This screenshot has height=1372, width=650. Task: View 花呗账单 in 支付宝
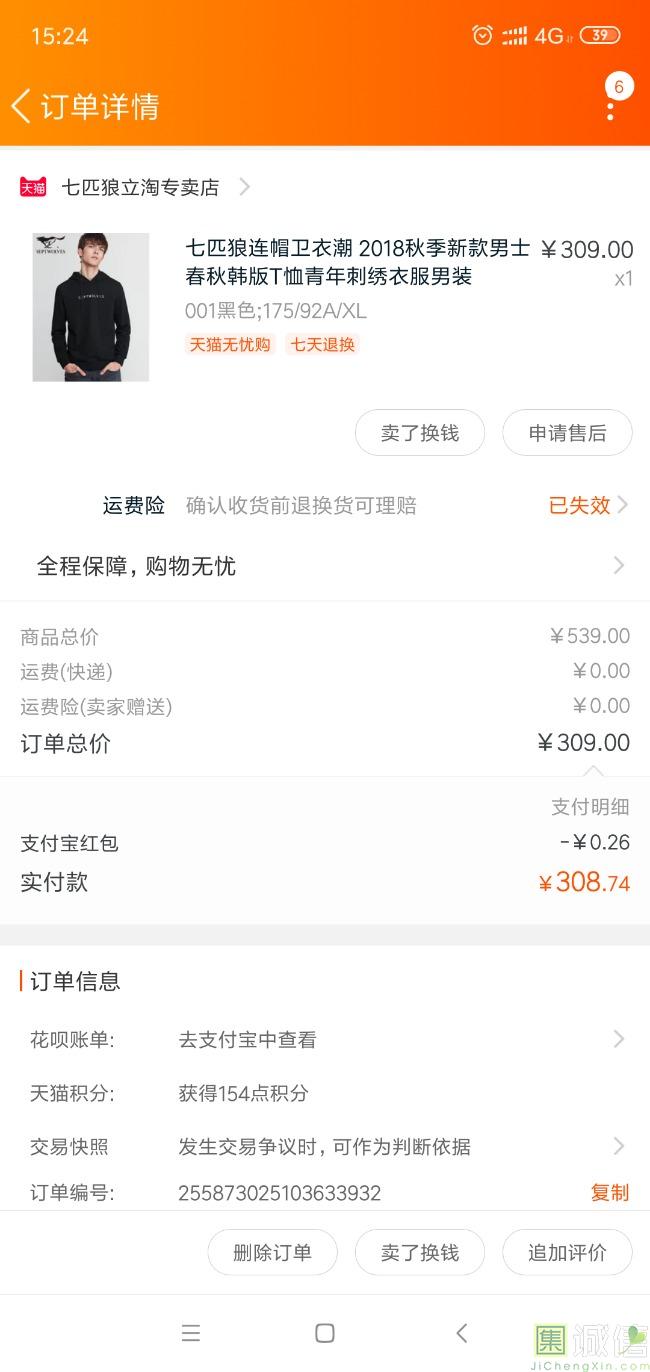point(400,1040)
